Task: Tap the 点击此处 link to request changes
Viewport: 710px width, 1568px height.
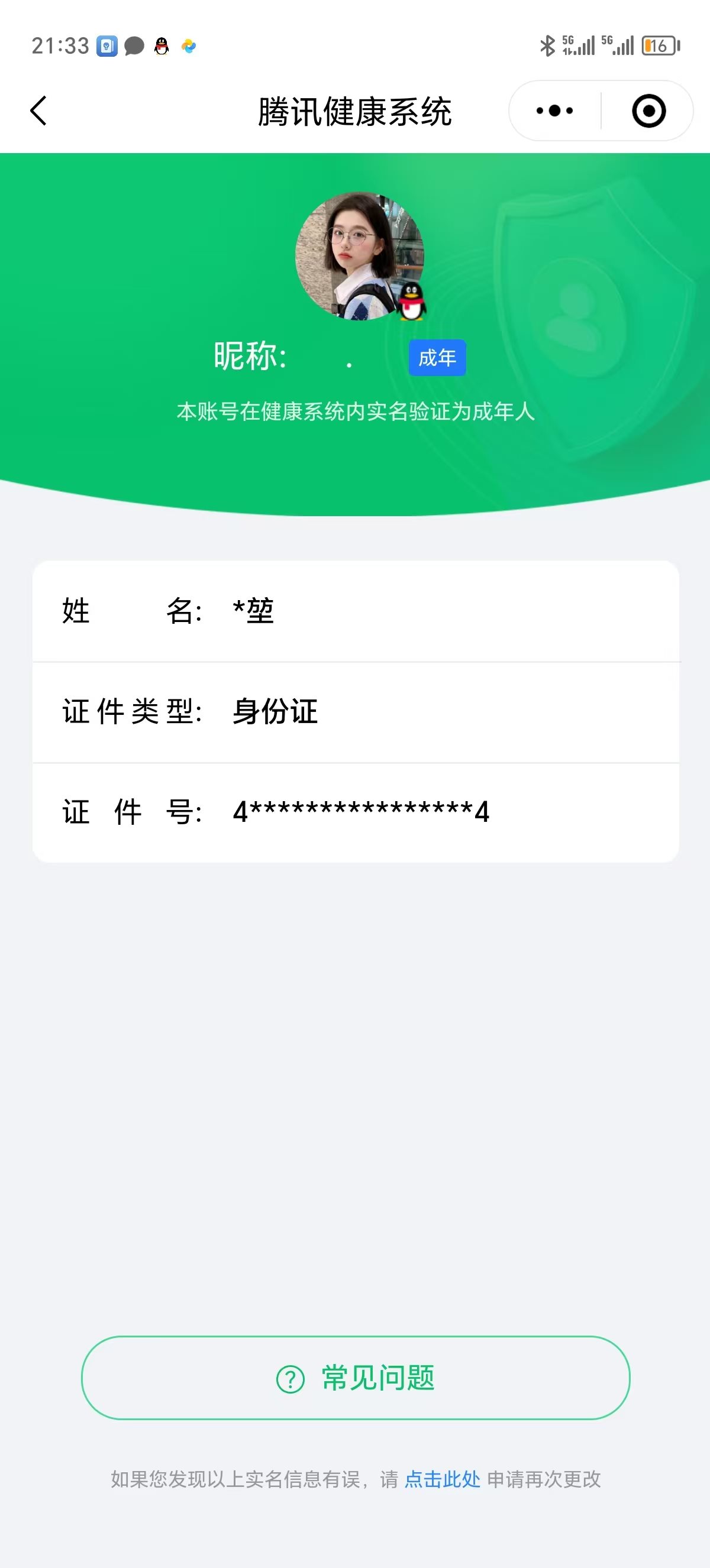Action: click(x=443, y=1479)
